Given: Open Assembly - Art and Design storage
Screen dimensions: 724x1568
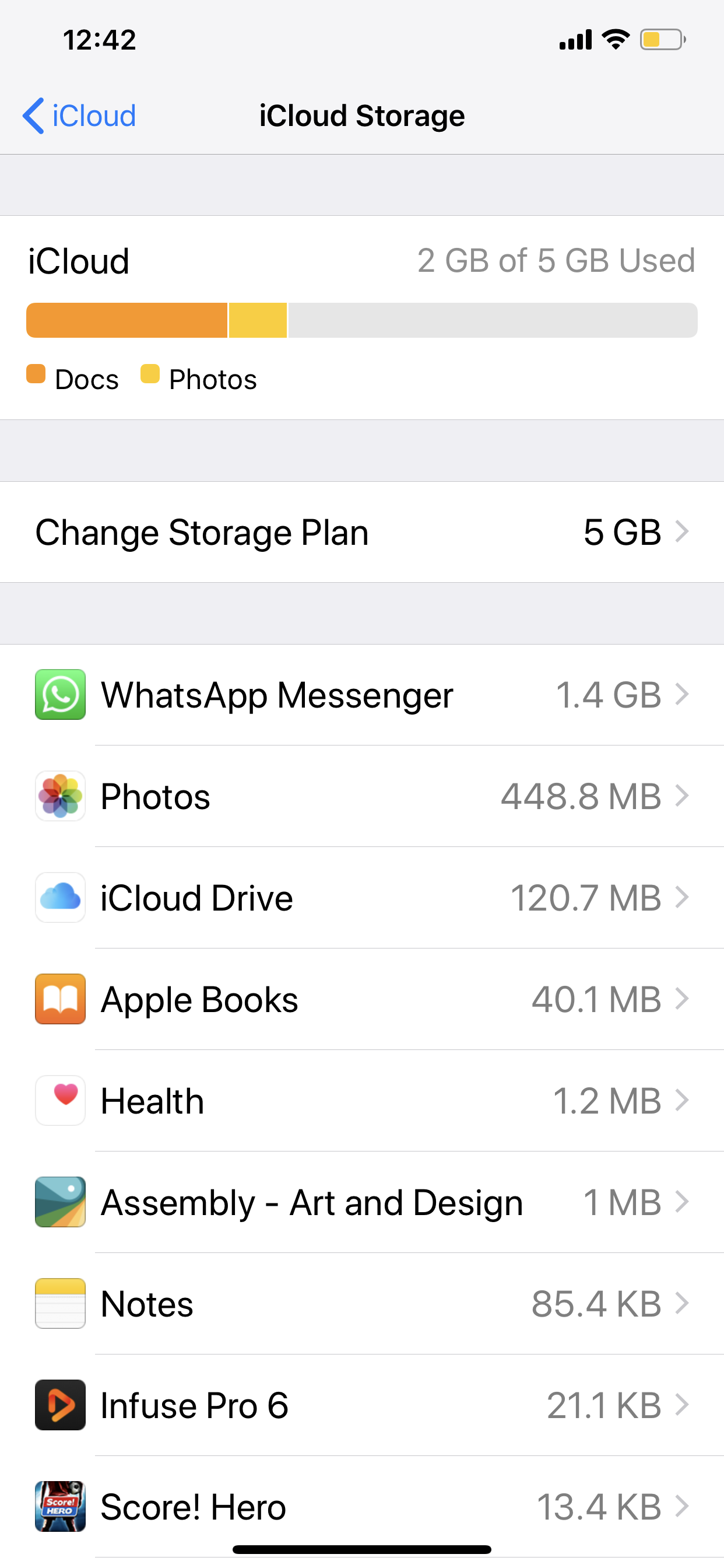Looking at the screenshot, I should (x=362, y=1202).
